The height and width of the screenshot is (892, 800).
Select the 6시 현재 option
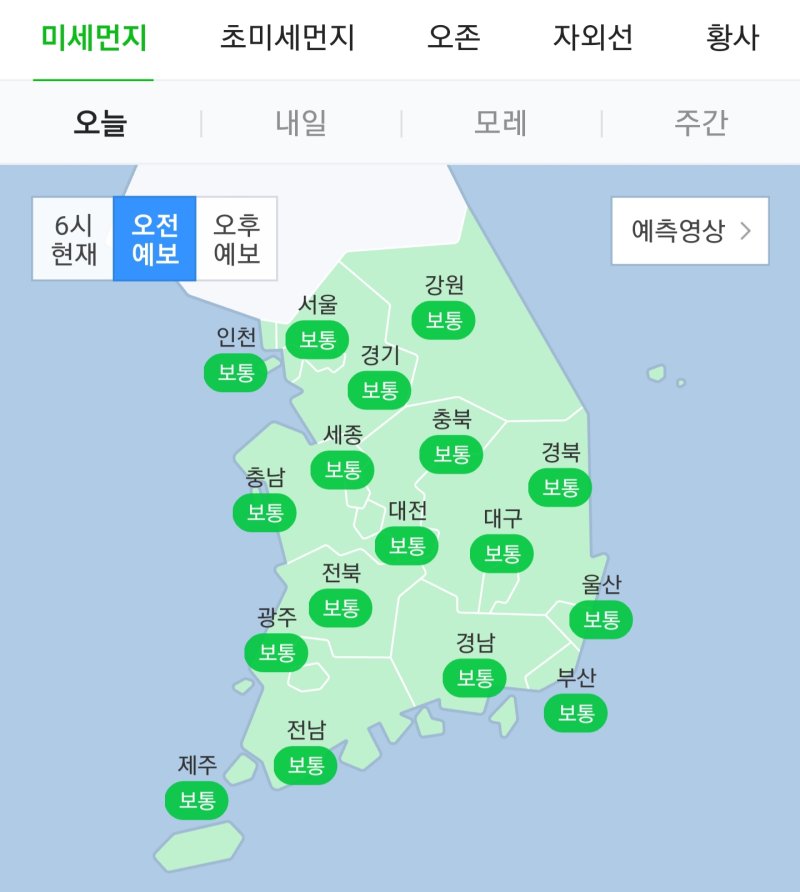tap(73, 239)
